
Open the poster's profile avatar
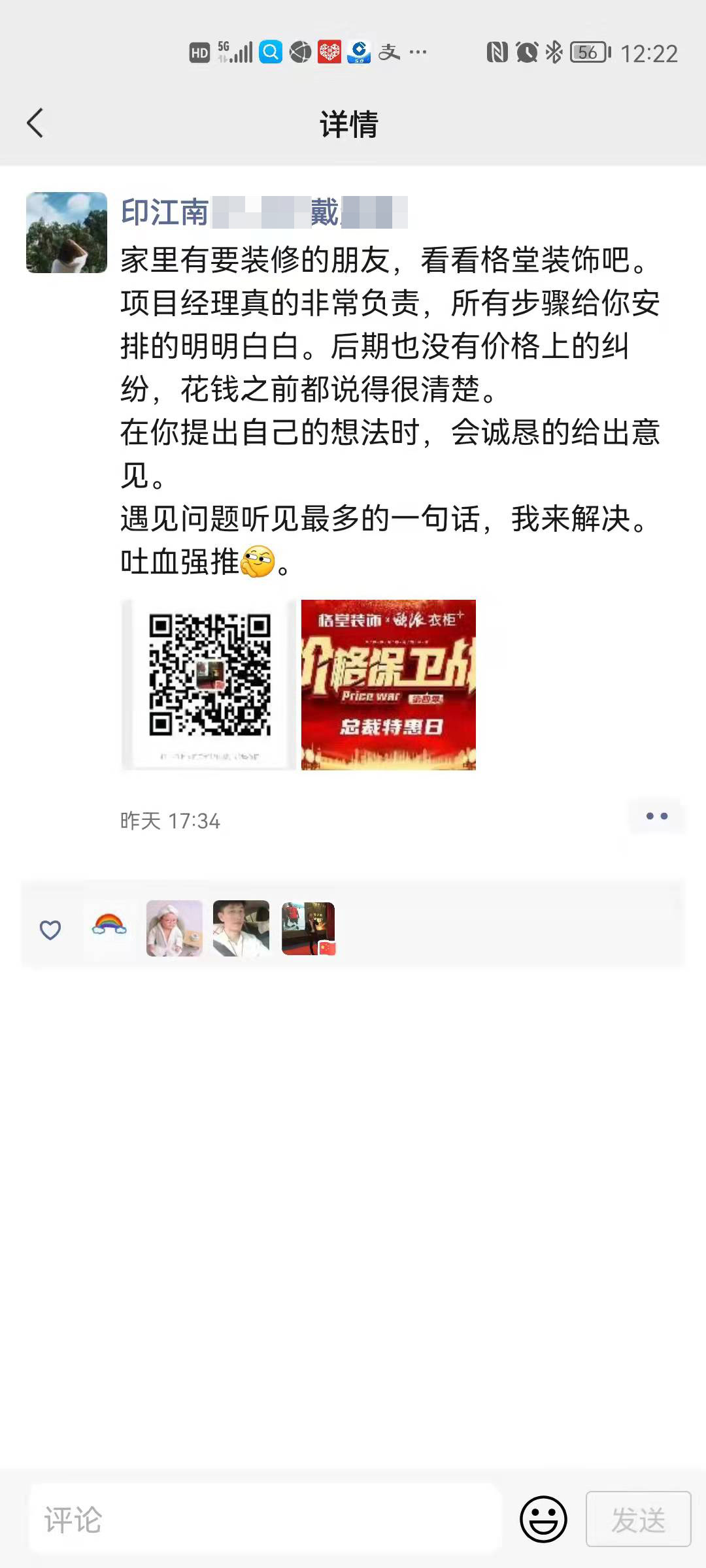pos(67,233)
